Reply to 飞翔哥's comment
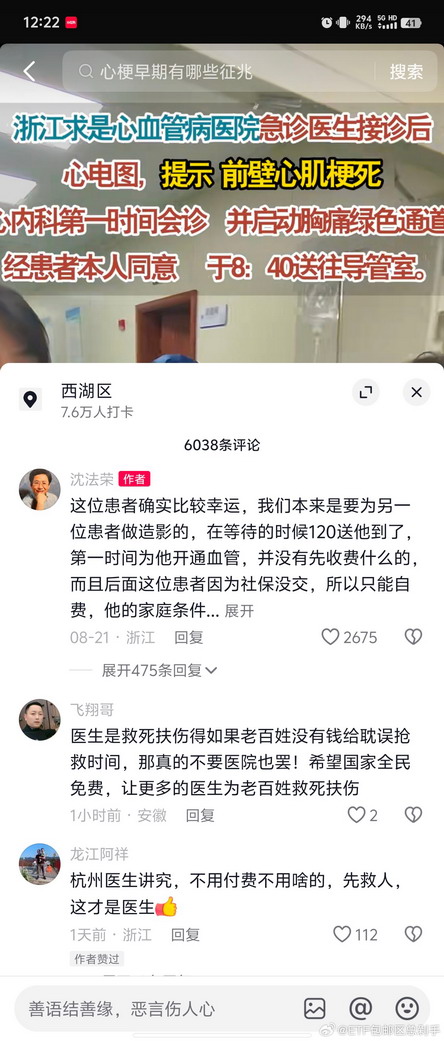This screenshot has height=1041, width=444. click(200, 815)
